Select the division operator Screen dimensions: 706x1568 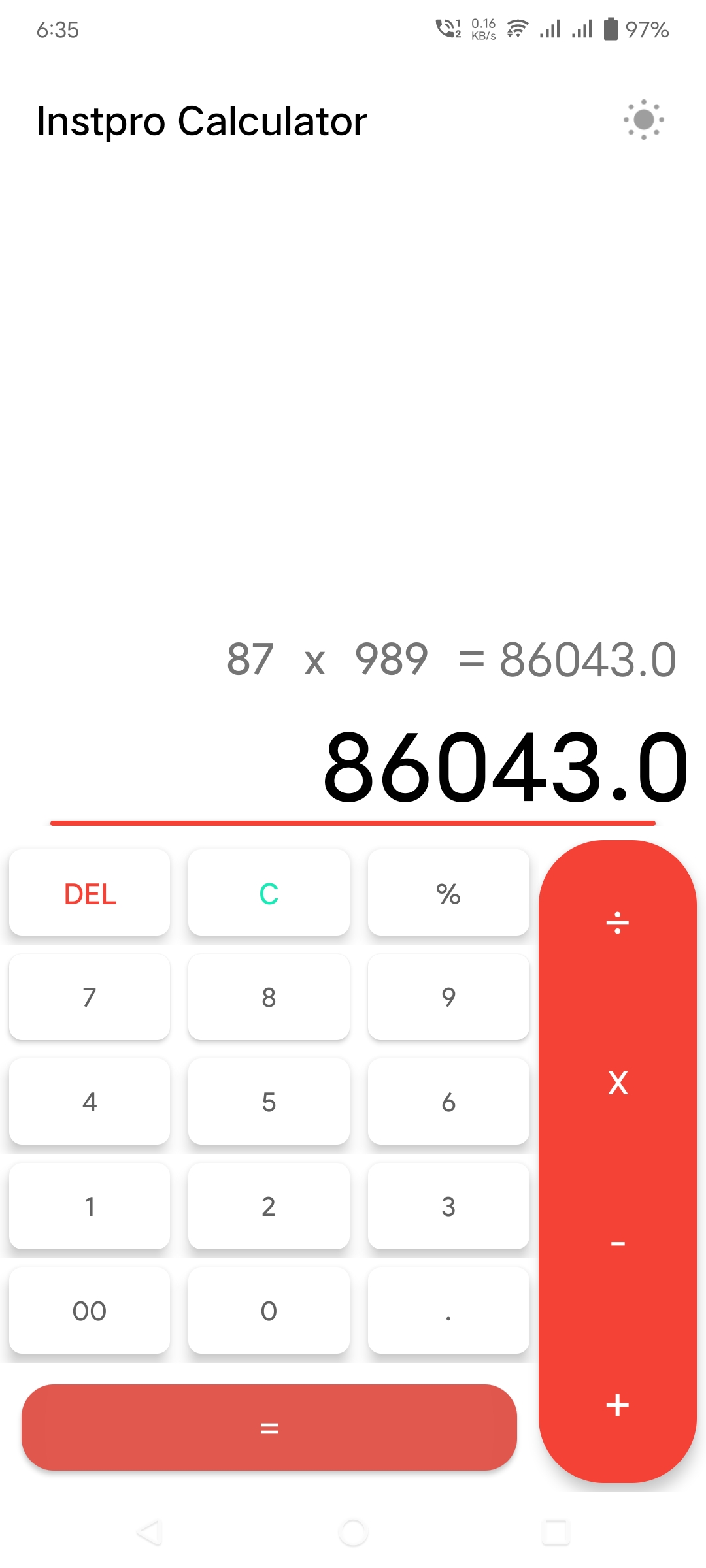pyautogui.click(x=617, y=923)
